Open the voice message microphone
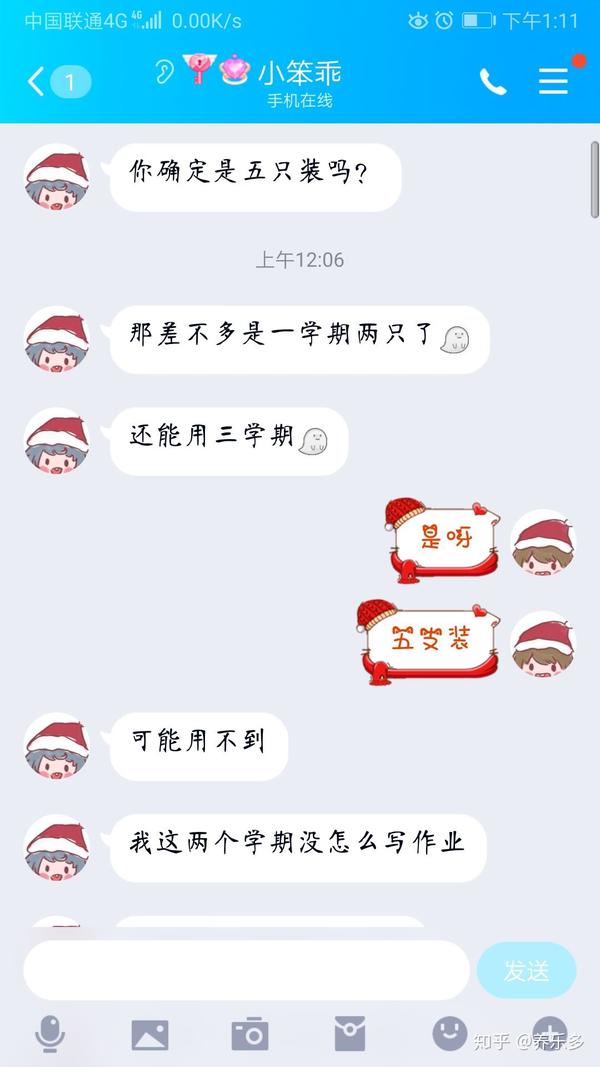 tap(50, 1034)
